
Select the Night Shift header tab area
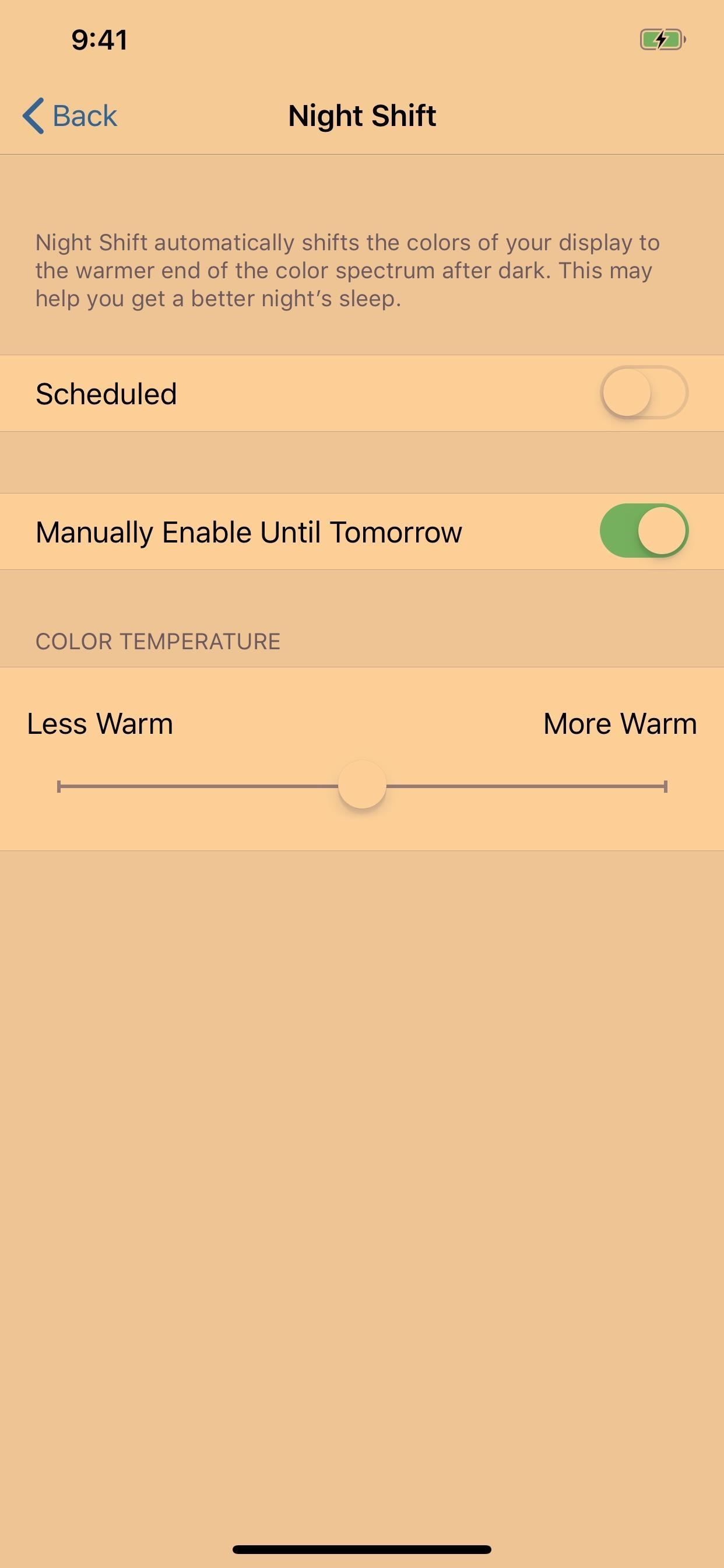[361, 116]
